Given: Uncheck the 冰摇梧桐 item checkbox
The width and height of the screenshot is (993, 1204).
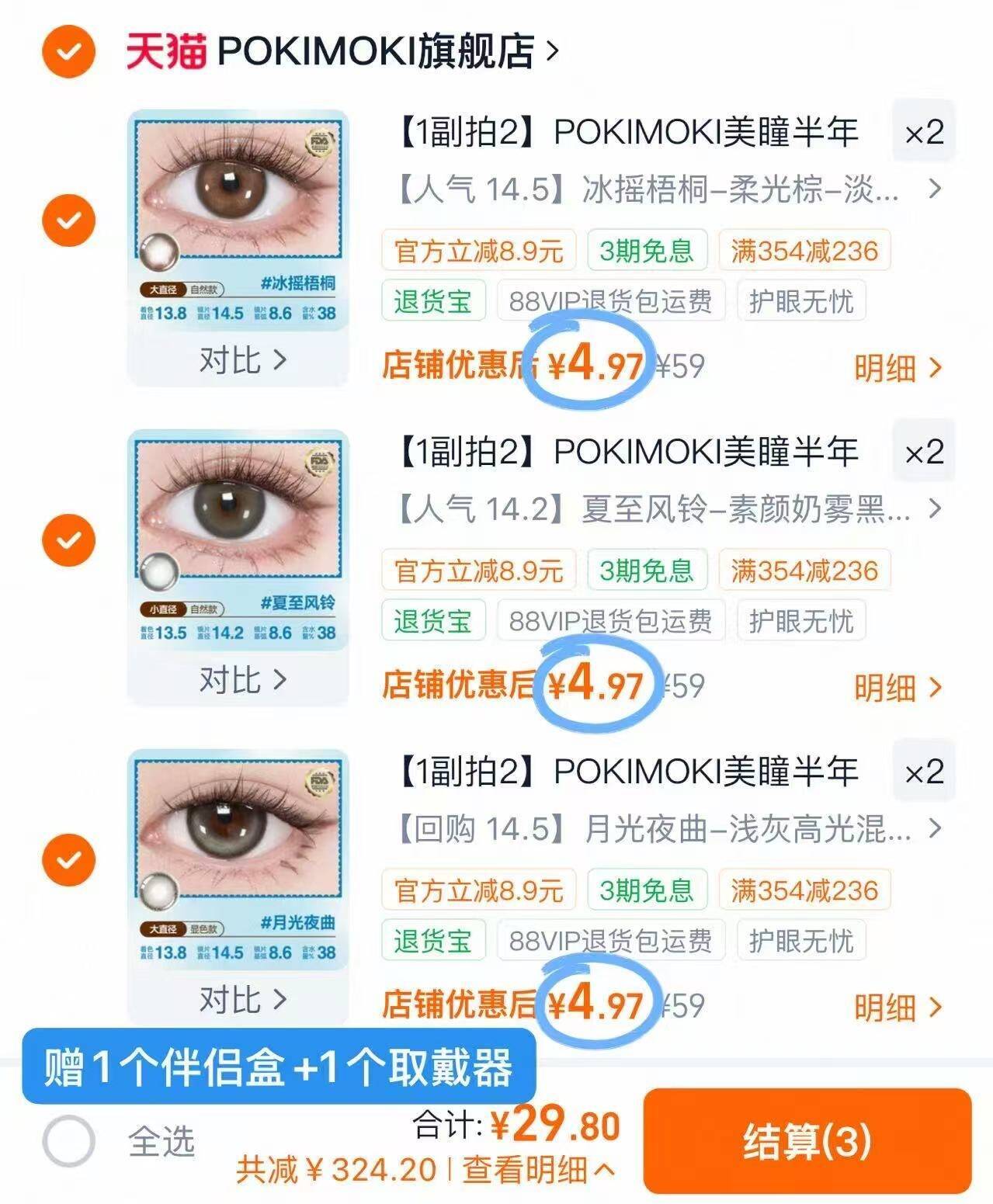Looking at the screenshot, I should (69, 220).
